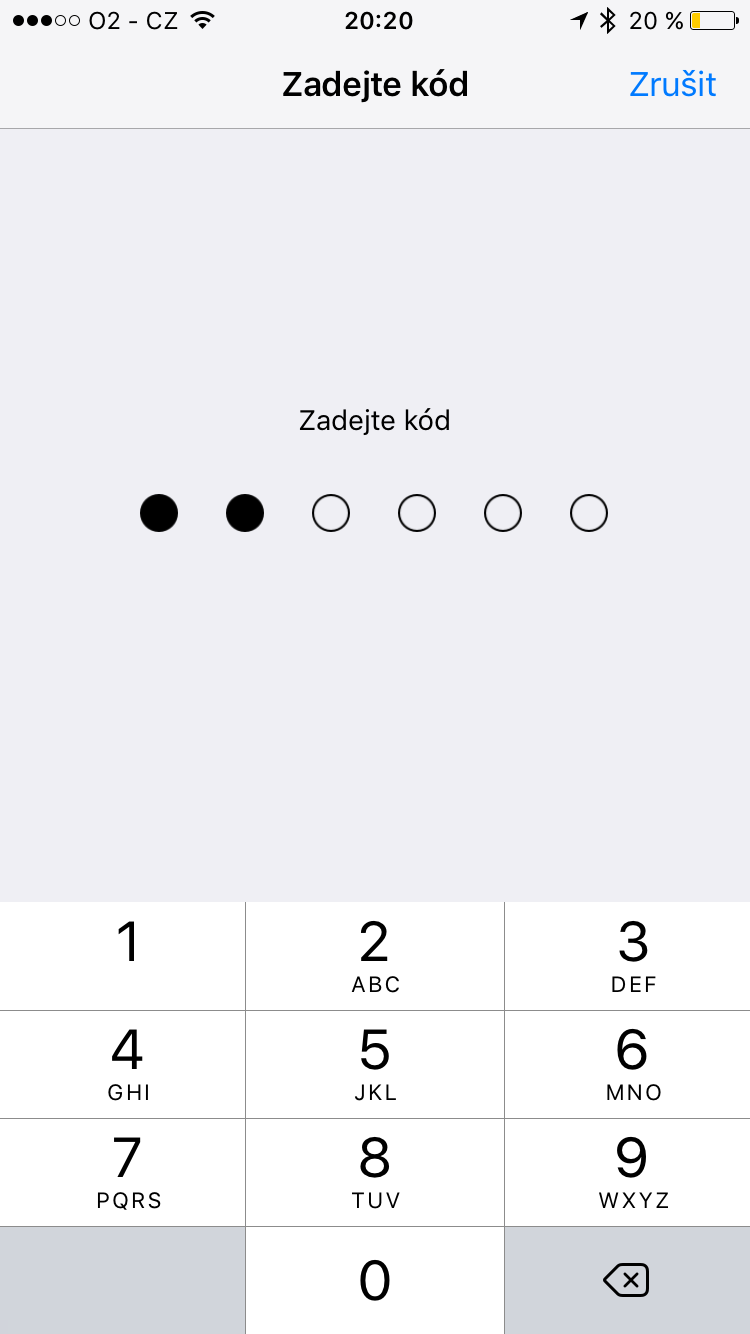Enter digit 8 TUV

point(375,1172)
